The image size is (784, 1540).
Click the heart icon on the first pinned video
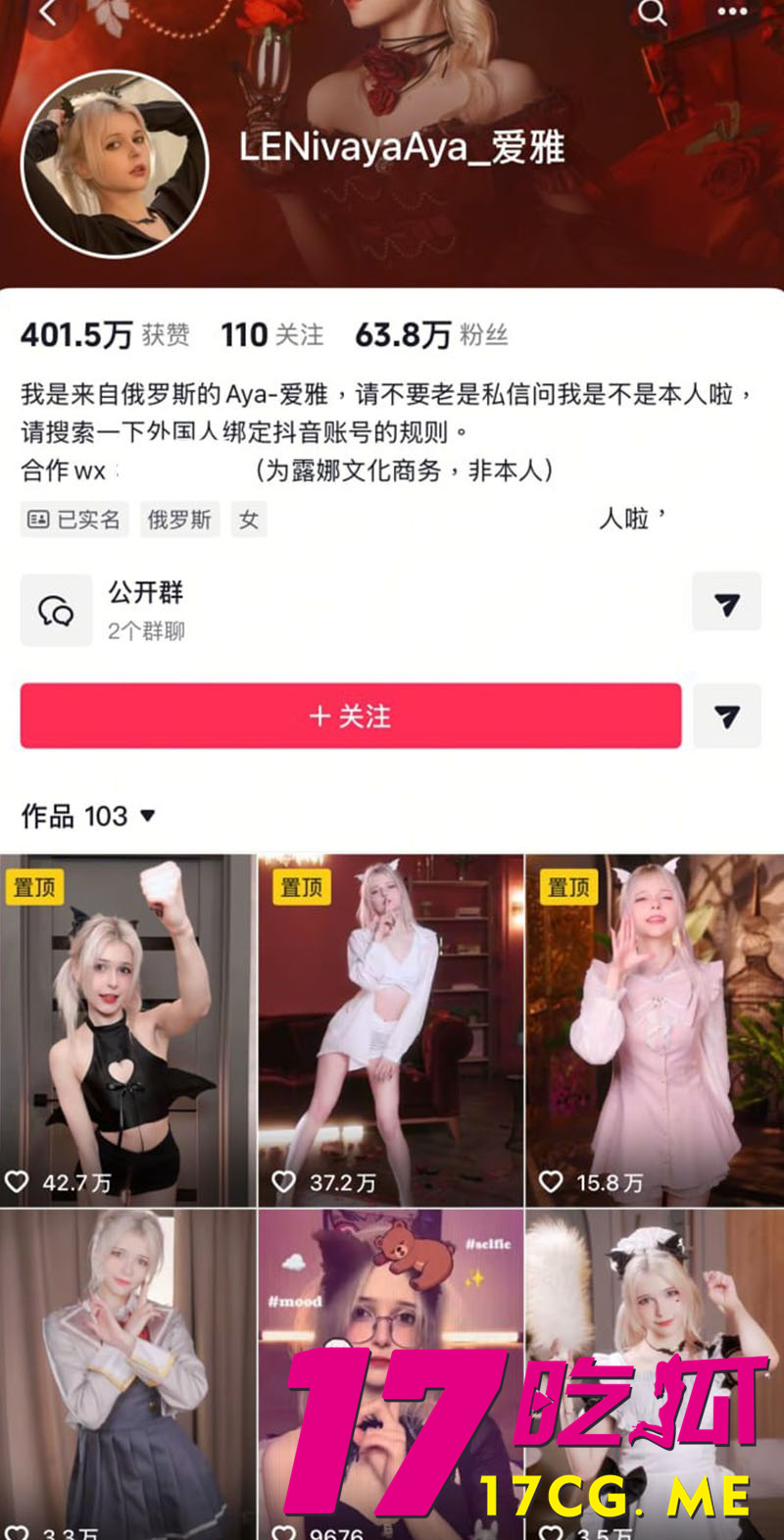tap(17, 1182)
